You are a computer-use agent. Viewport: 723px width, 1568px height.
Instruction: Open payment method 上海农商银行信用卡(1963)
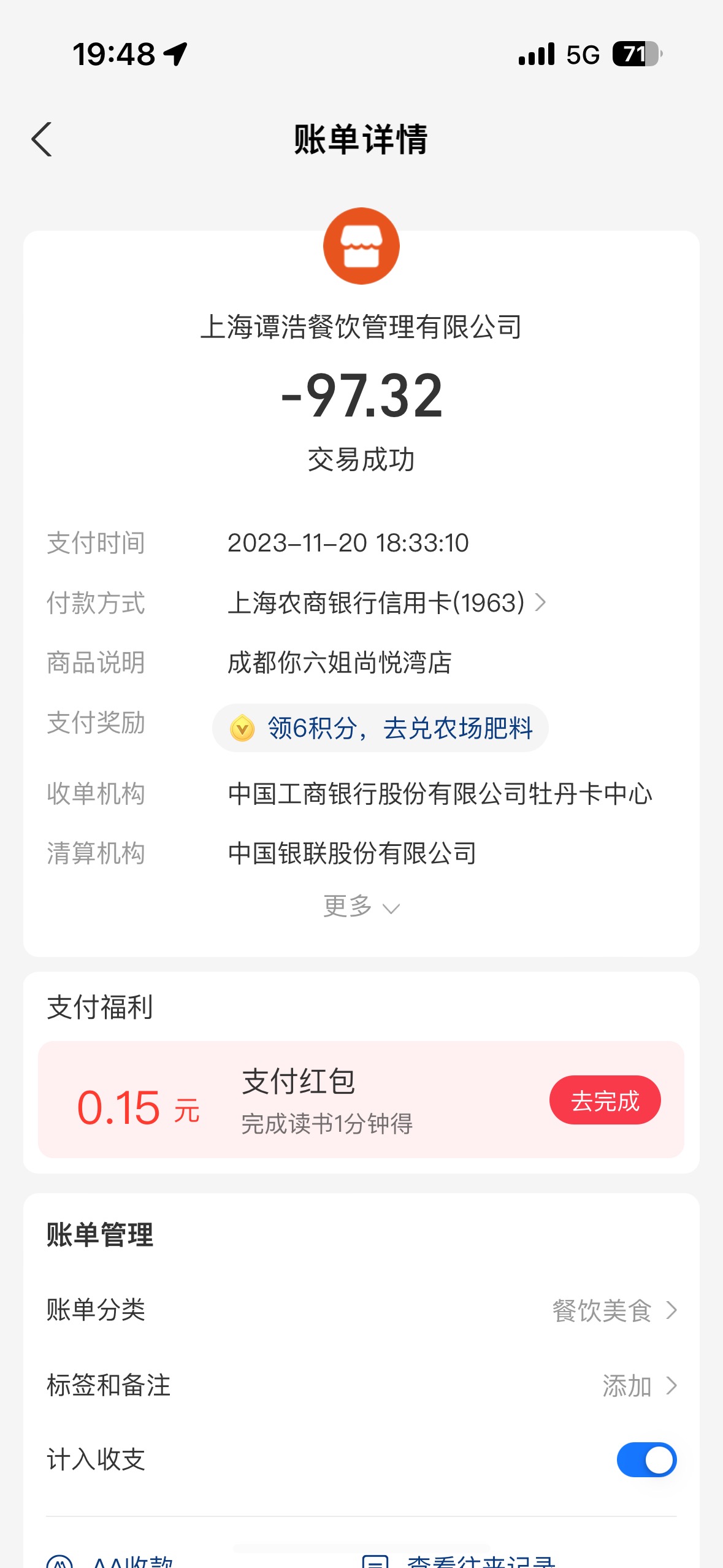(386, 603)
